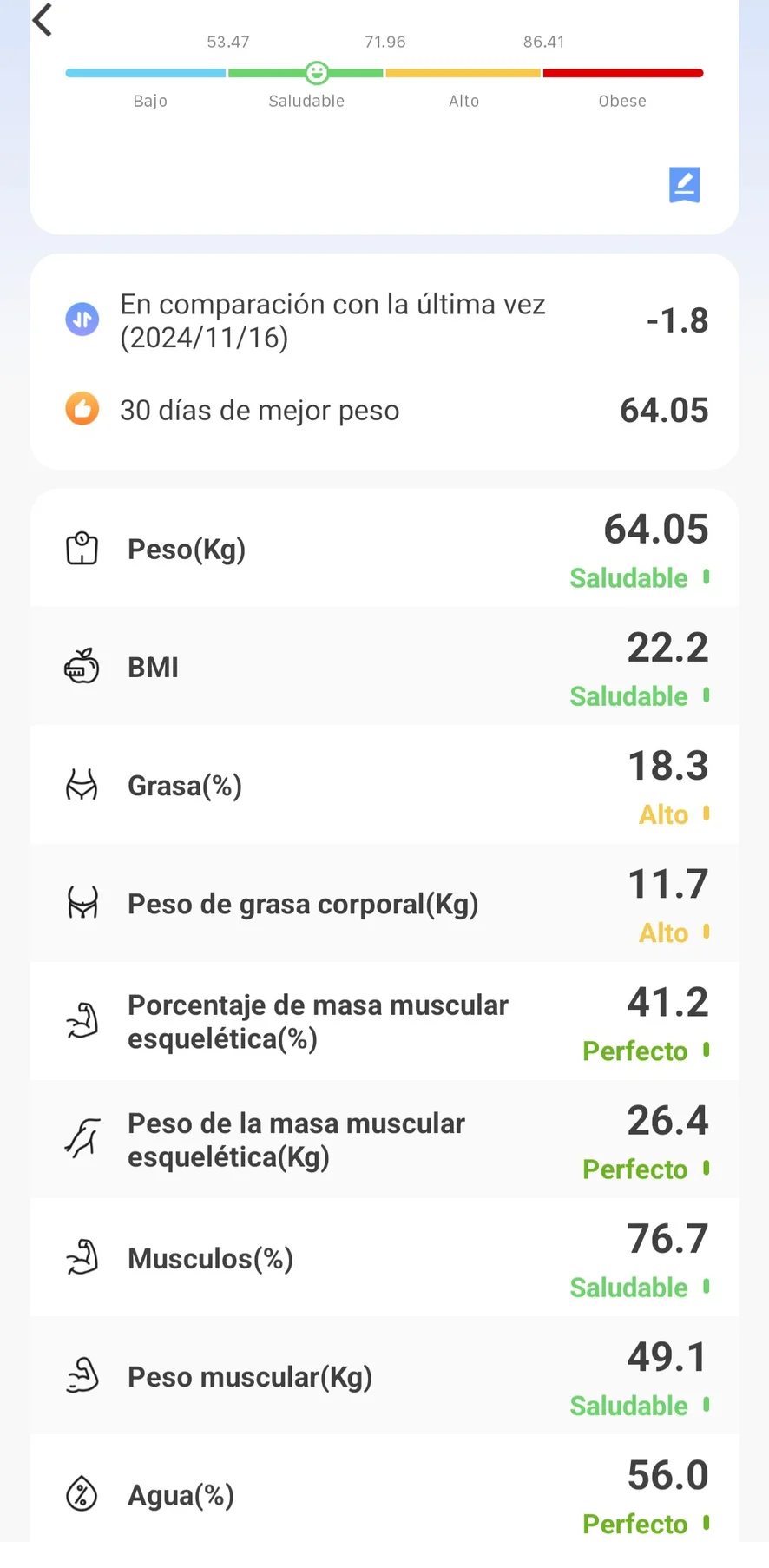Open the Peso(Kg) measurement row

pyautogui.click(x=384, y=550)
